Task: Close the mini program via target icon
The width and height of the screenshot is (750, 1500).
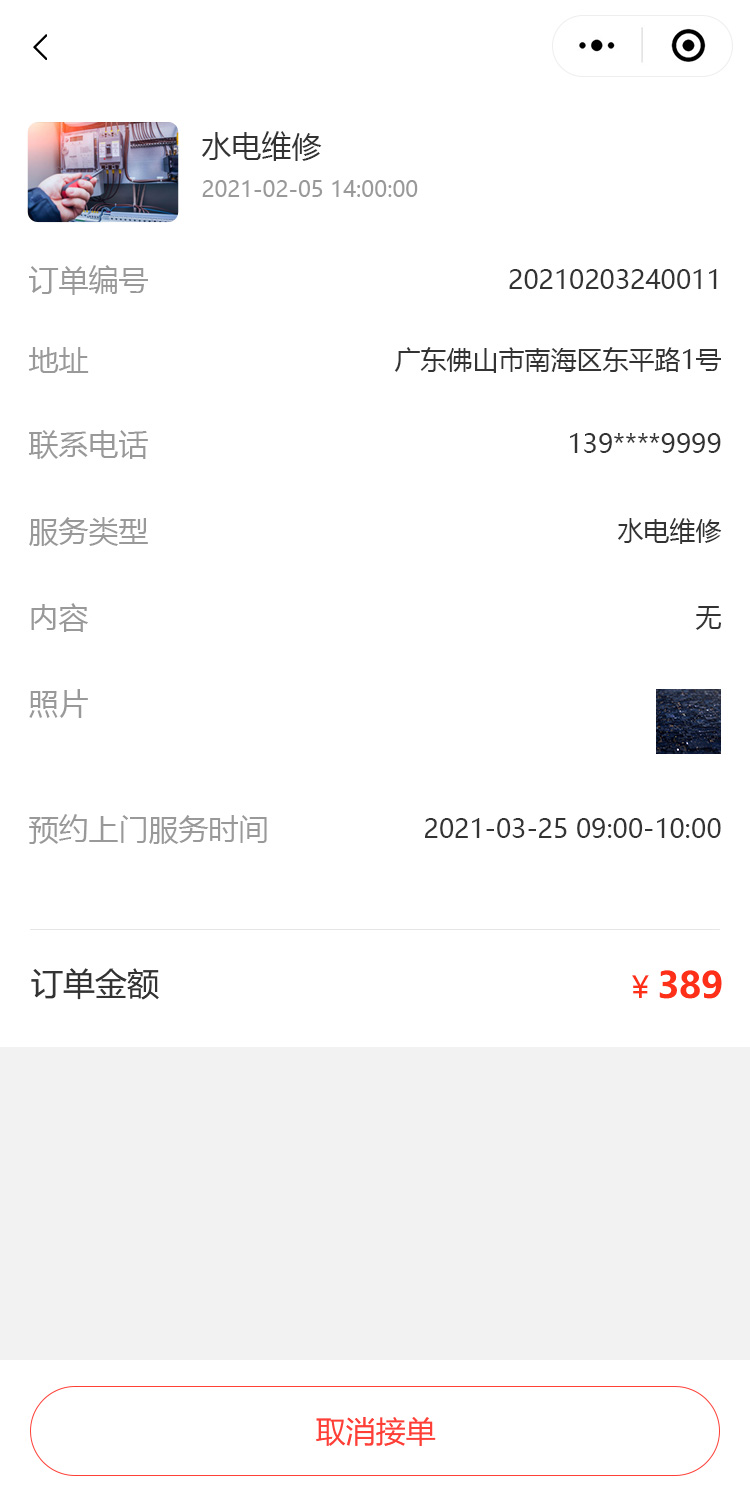Action: 688,46
